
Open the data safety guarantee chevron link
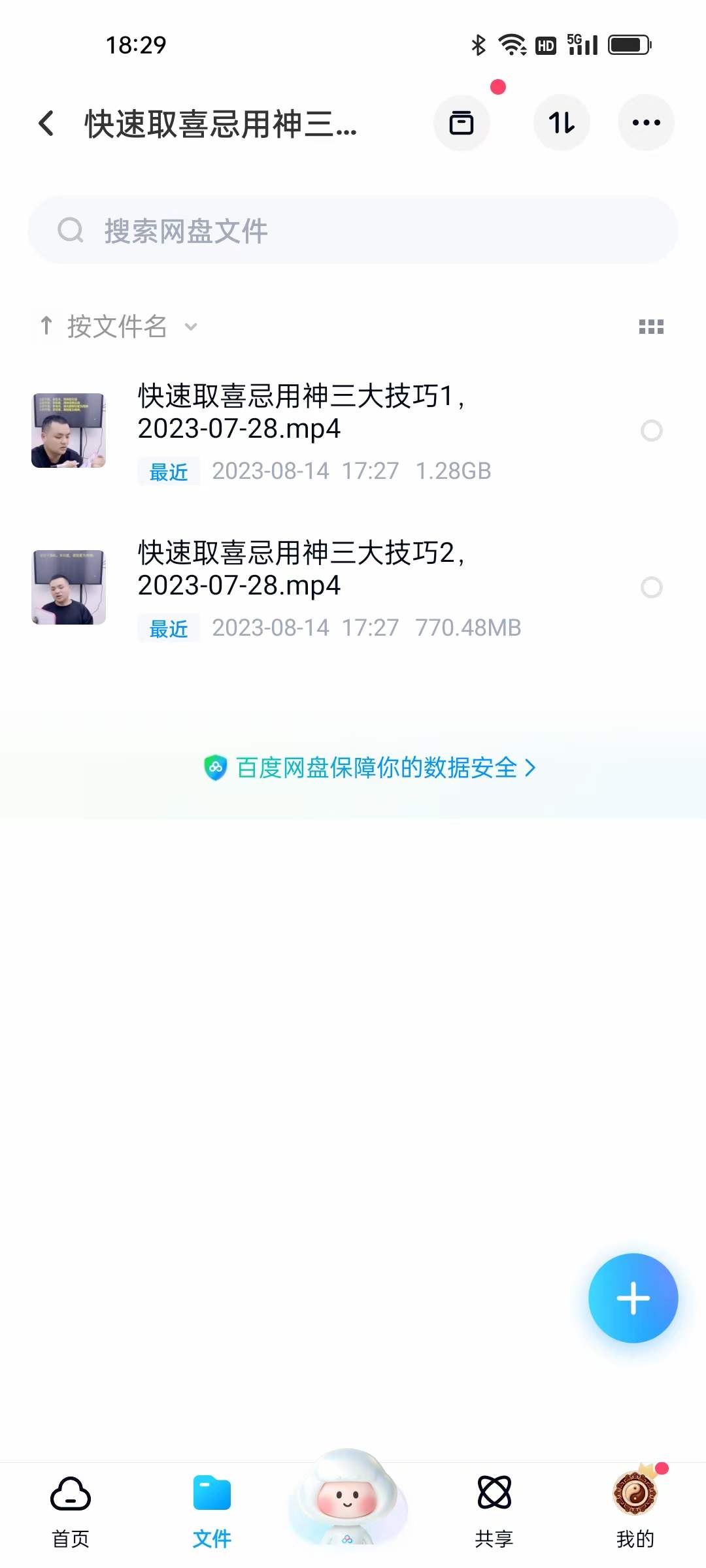click(x=531, y=768)
